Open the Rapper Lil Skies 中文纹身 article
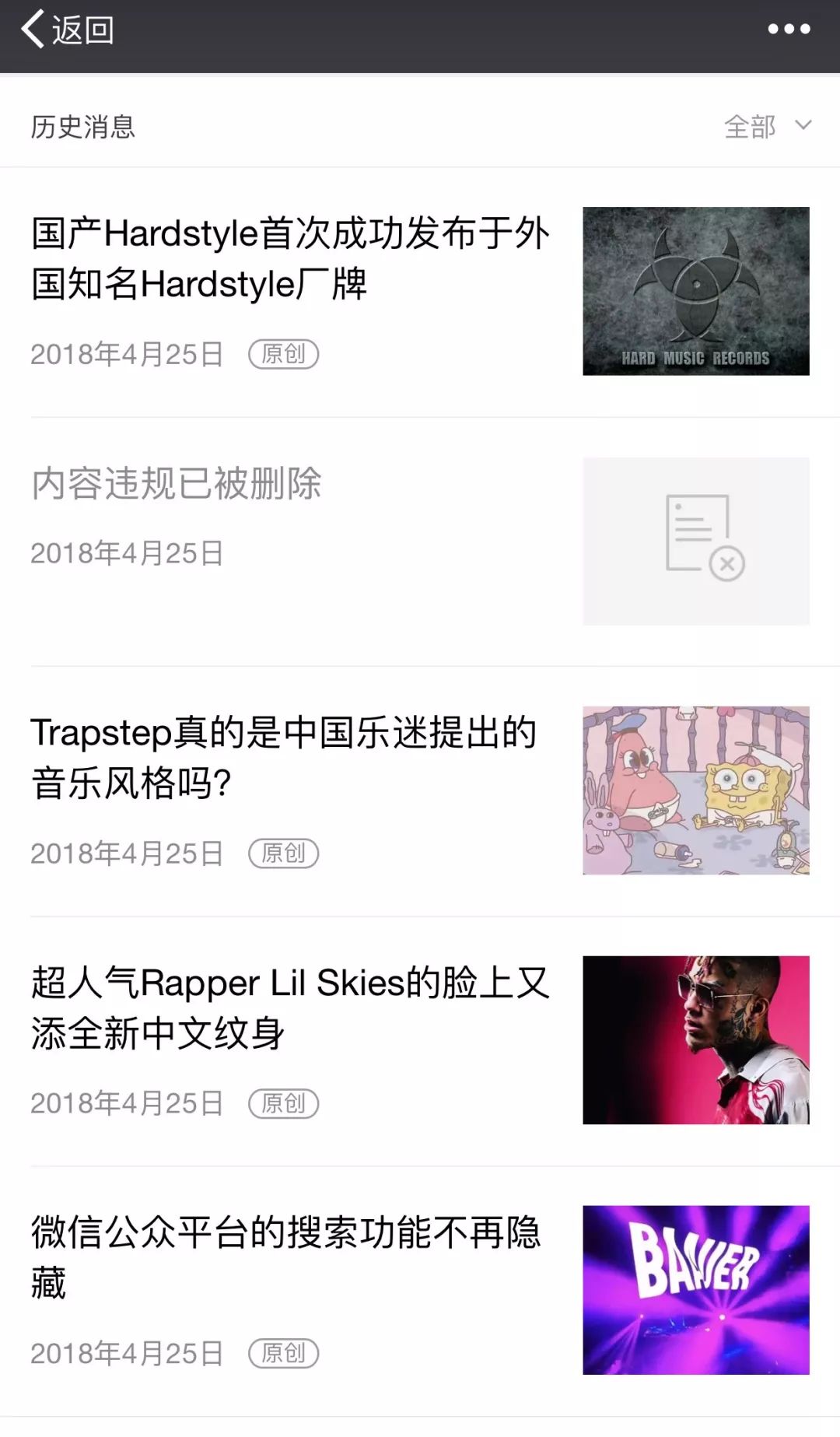 pyautogui.click(x=290, y=1008)
